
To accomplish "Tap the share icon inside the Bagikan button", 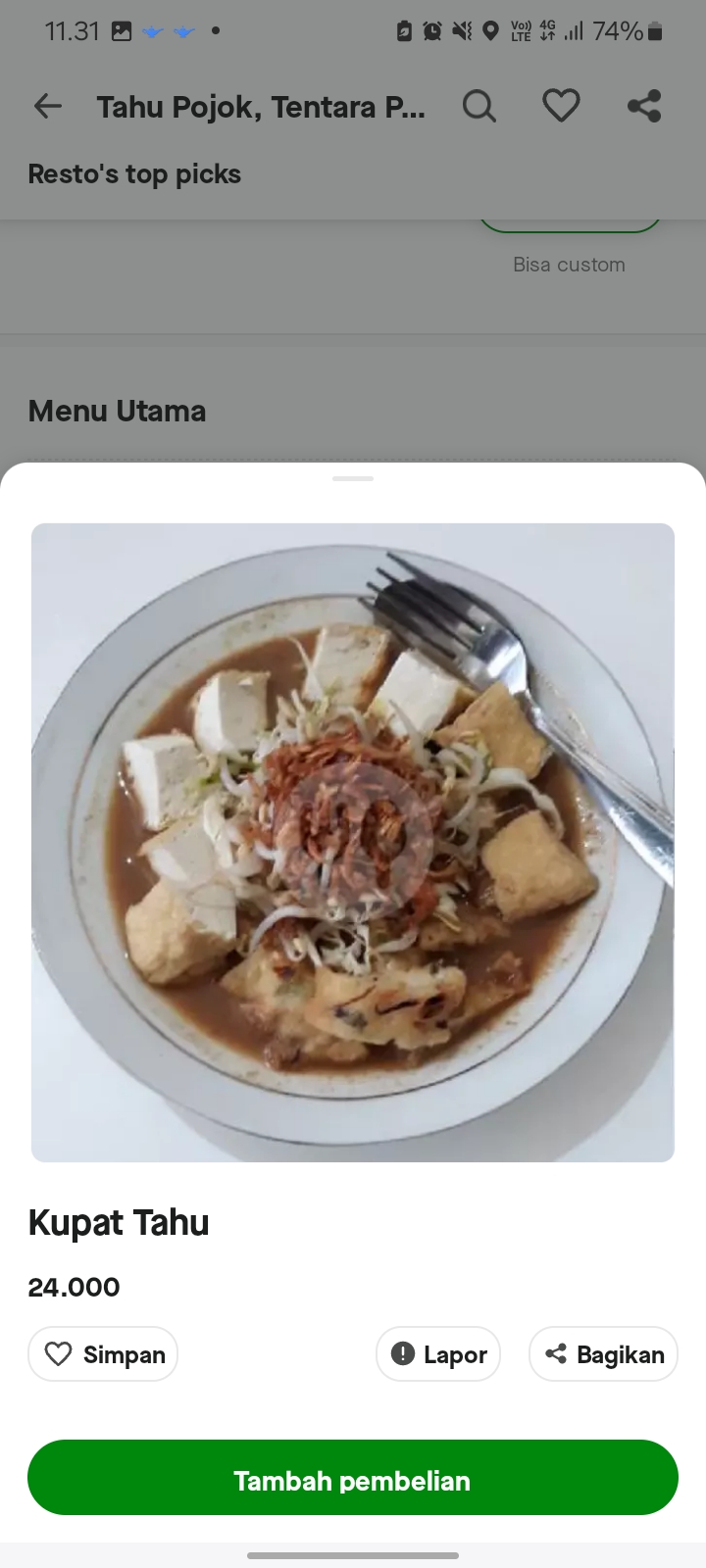I will coord(556,1353).
